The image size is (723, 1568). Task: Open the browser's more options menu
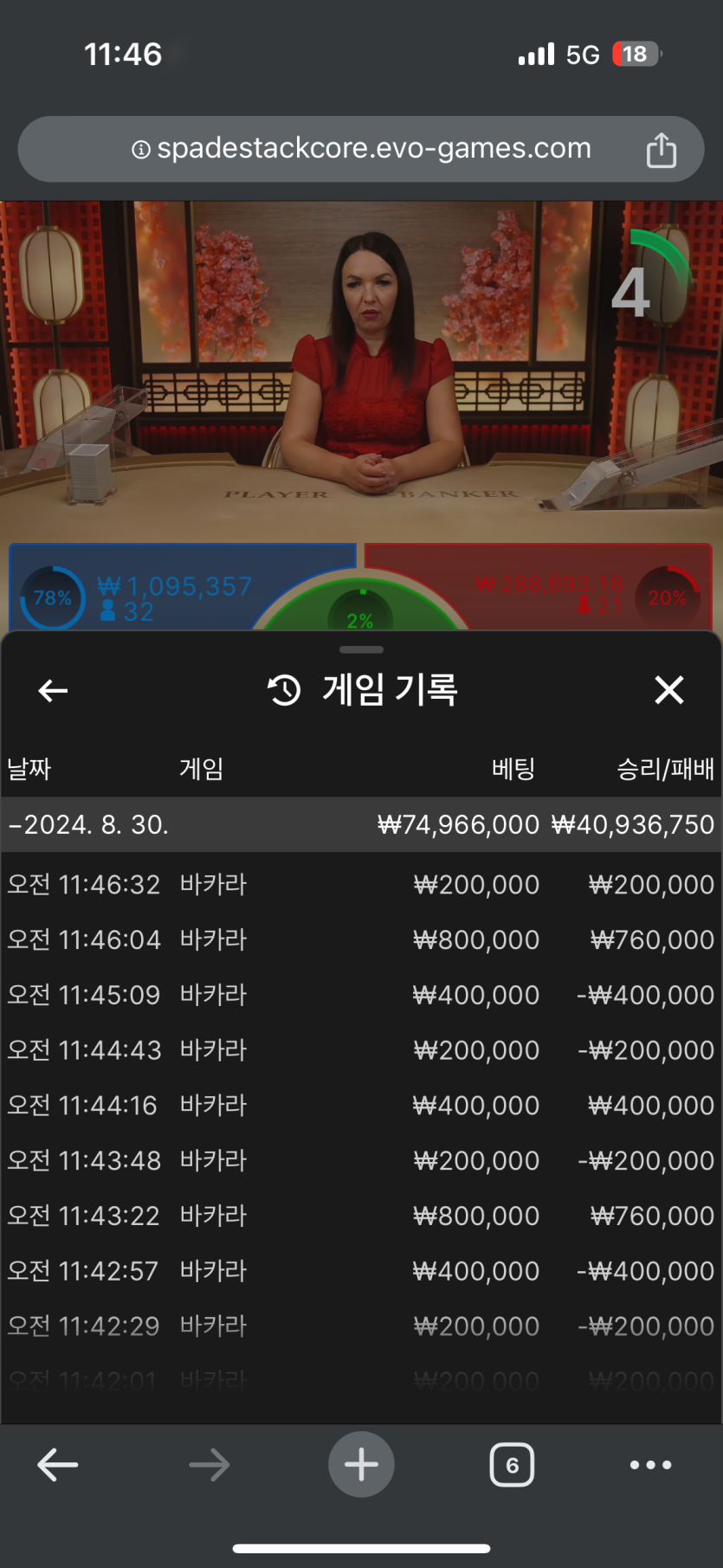coord(650,1465)
